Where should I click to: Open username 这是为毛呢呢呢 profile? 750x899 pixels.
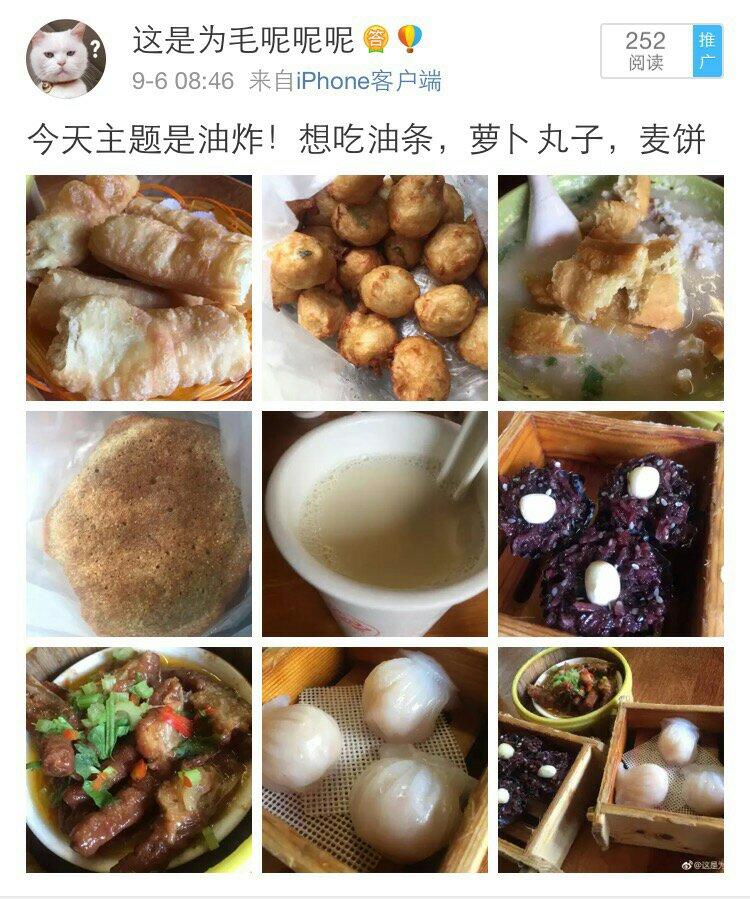243,40
